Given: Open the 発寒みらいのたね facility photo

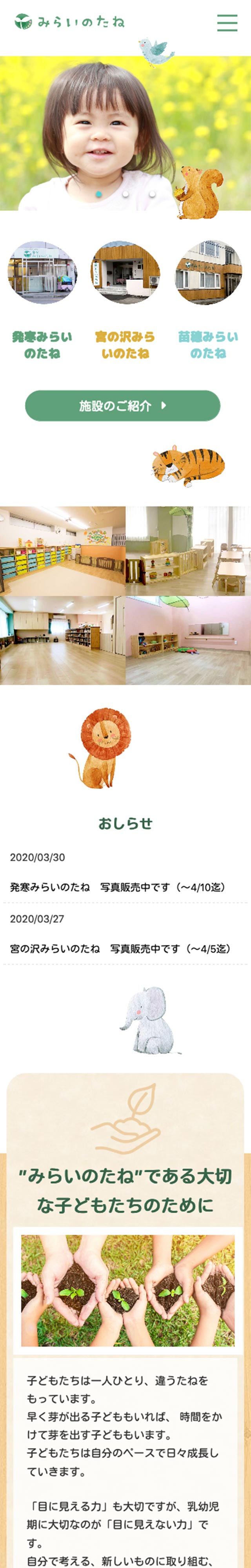Looking at the screenshot, I should pos(42,273).
